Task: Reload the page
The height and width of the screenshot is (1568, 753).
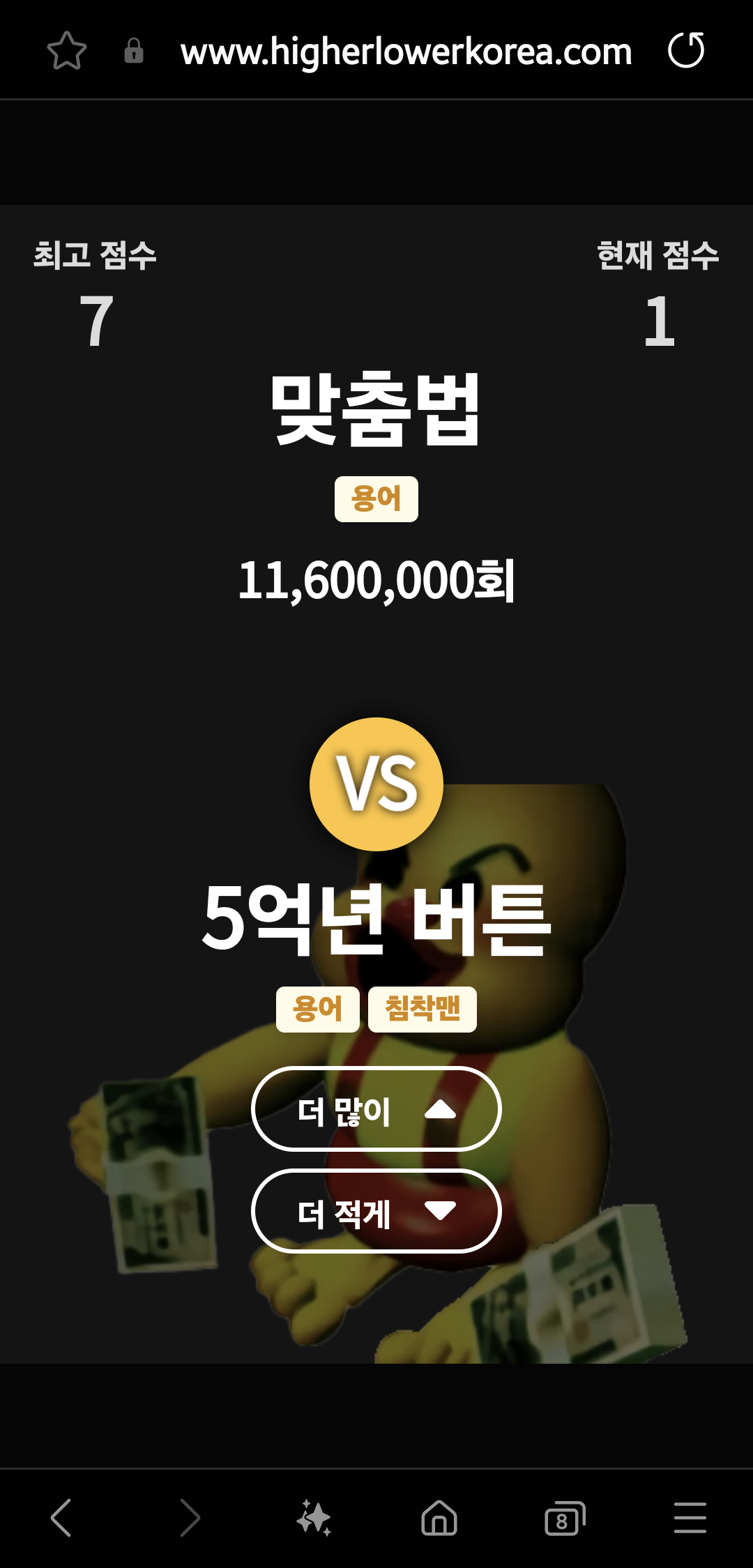Action: [686, 51]
